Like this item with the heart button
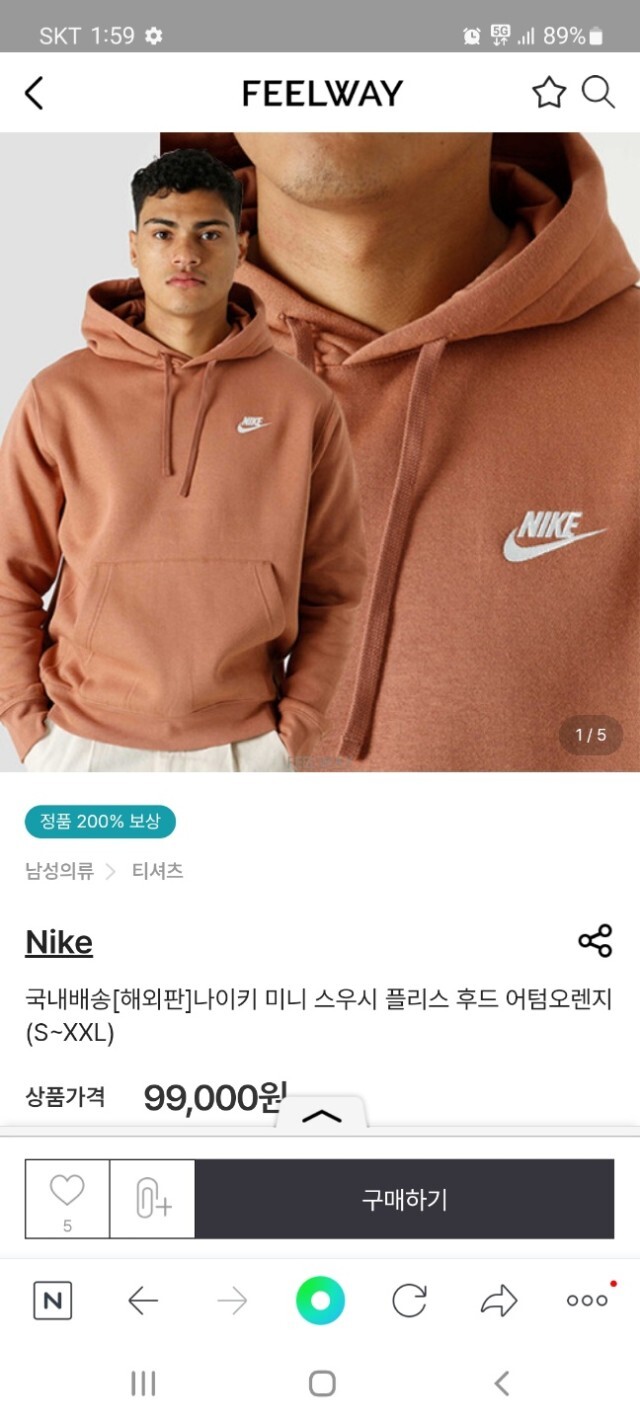Image resolution: width=640 pixels, height=1422 pixels. (67, 1199)
